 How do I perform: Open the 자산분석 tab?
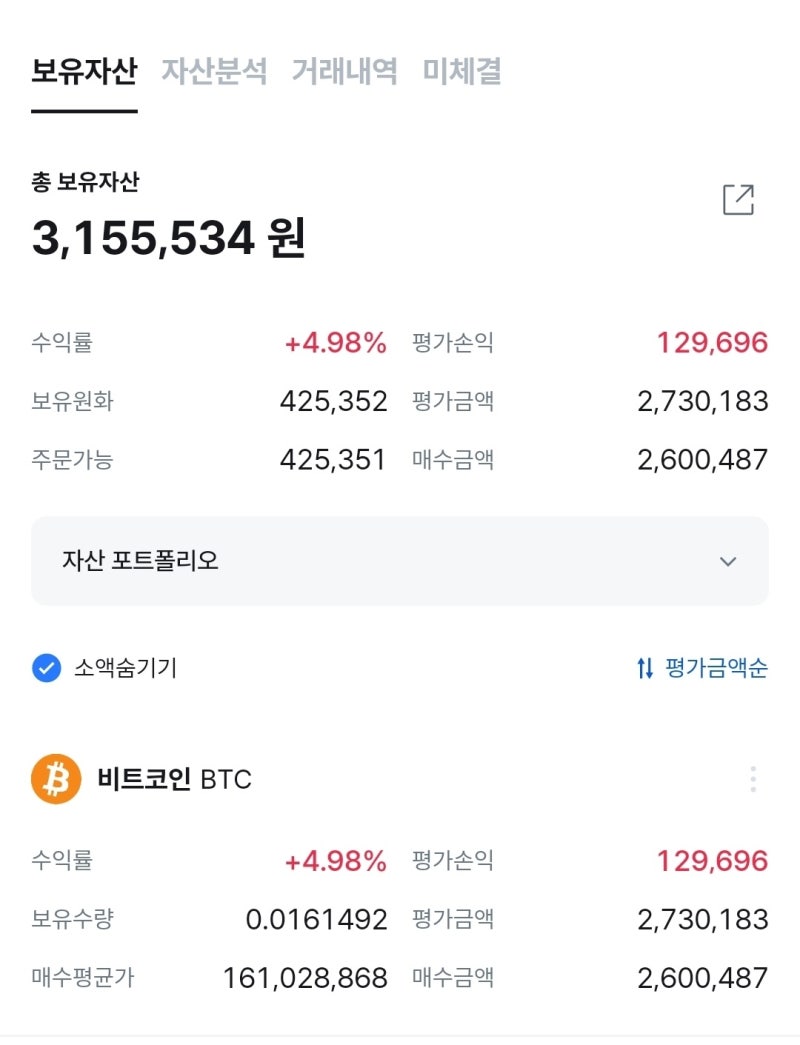tap(212, 72)
